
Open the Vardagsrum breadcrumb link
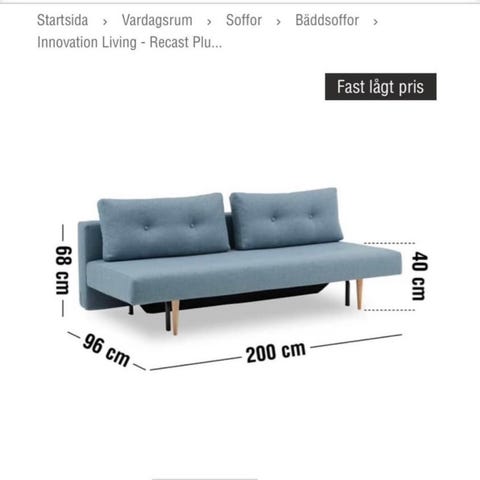(157, 20)
